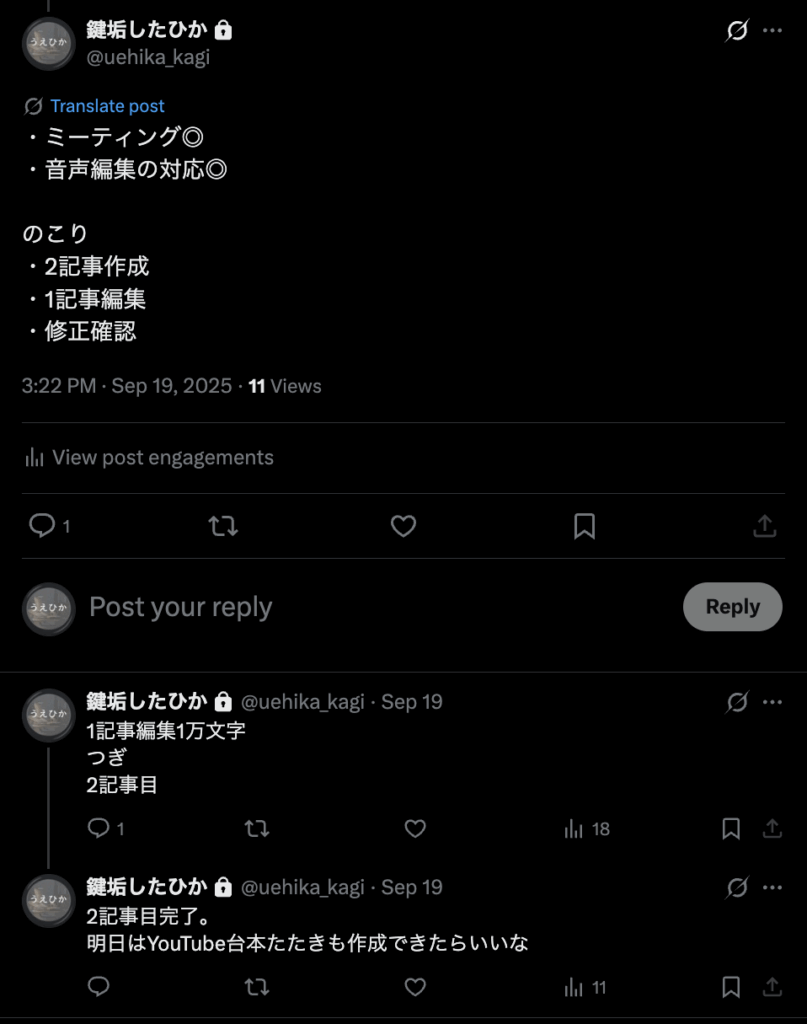
Task: Open overflow menu on the main post
Action: [x=772, y=31]
